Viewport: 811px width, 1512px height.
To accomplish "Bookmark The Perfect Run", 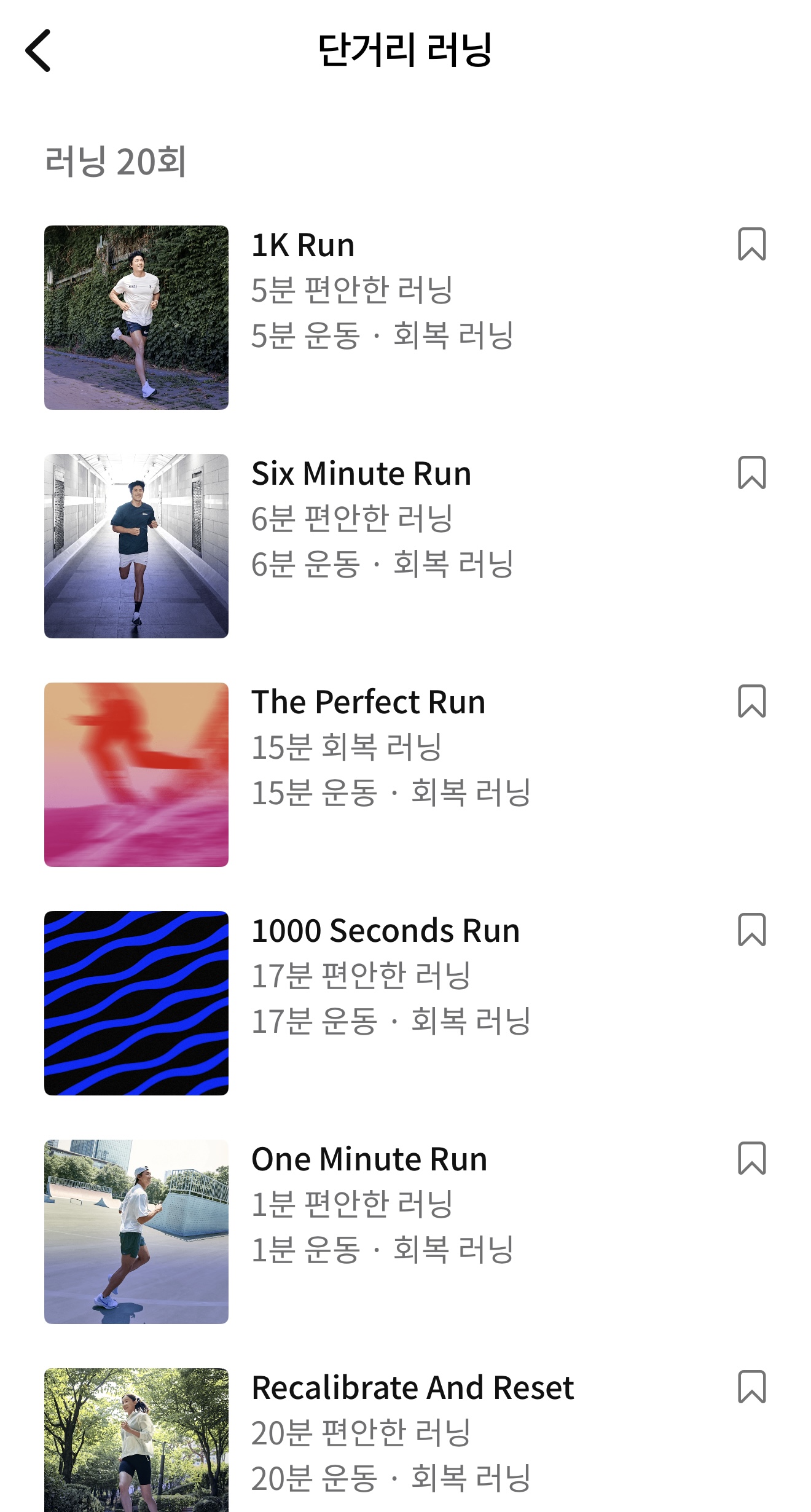I will pyautogui.click(x=751, y=702).
